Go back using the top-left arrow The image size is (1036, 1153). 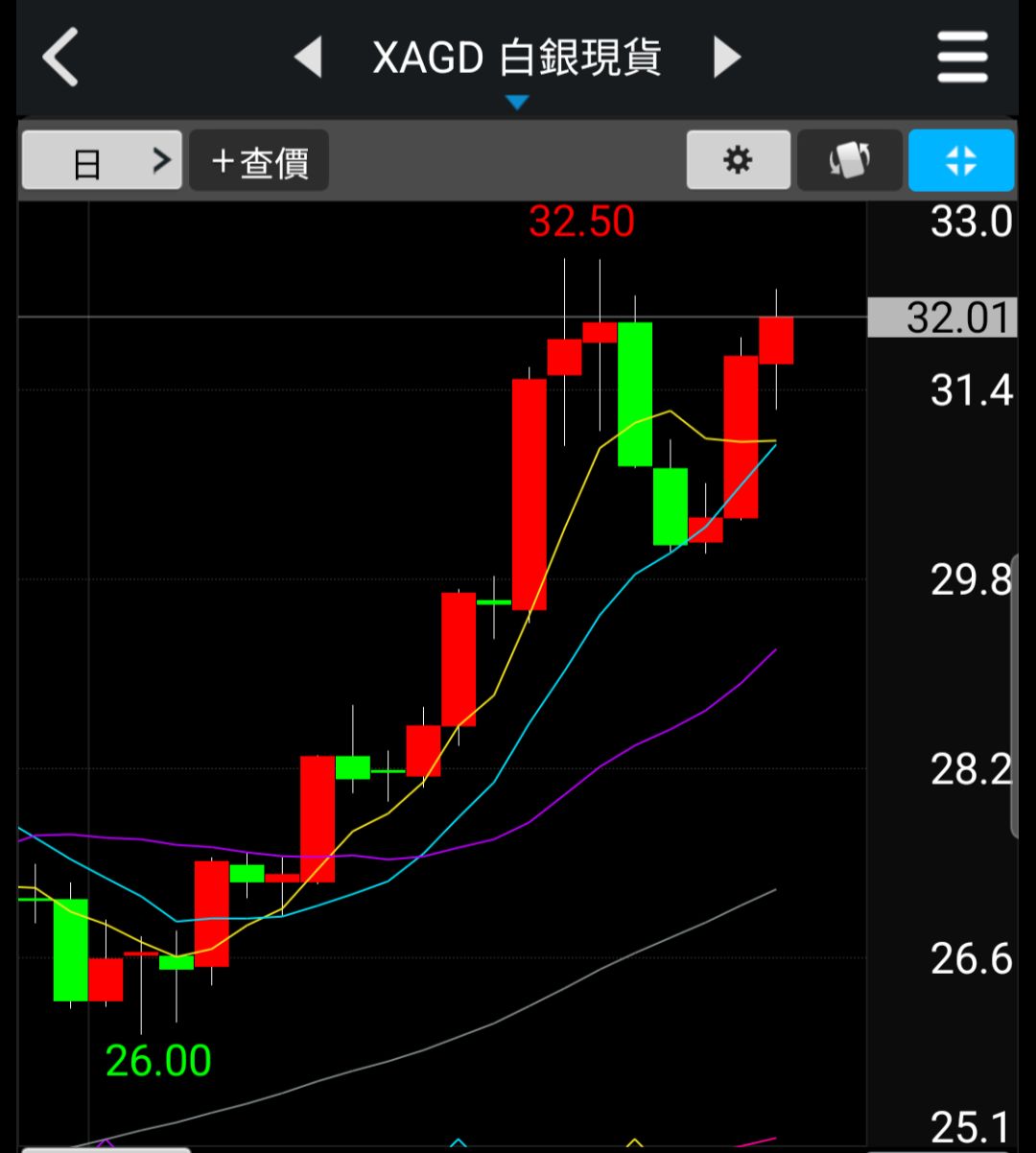tap(59, 58)
